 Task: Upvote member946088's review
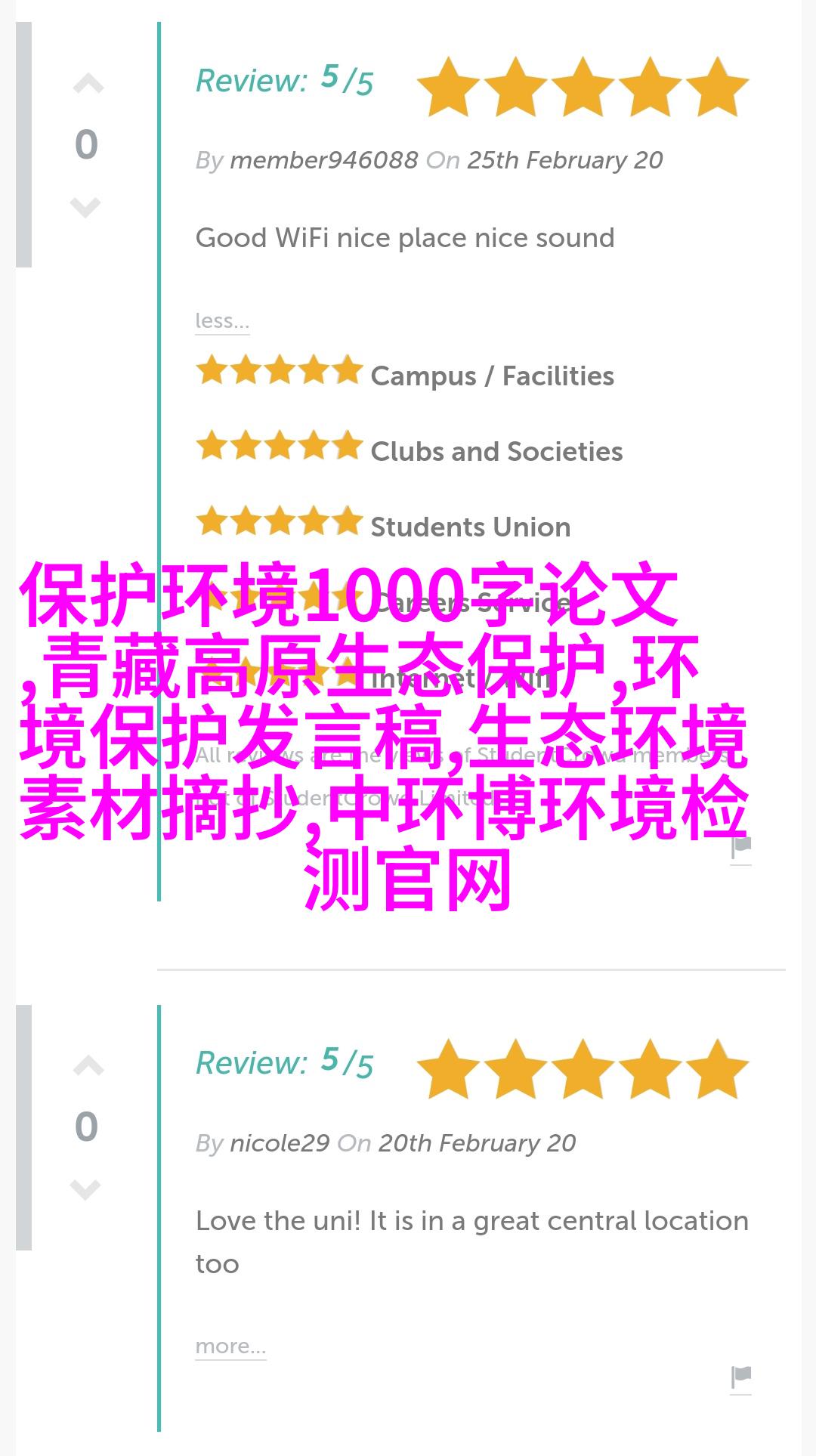point(88,84)
